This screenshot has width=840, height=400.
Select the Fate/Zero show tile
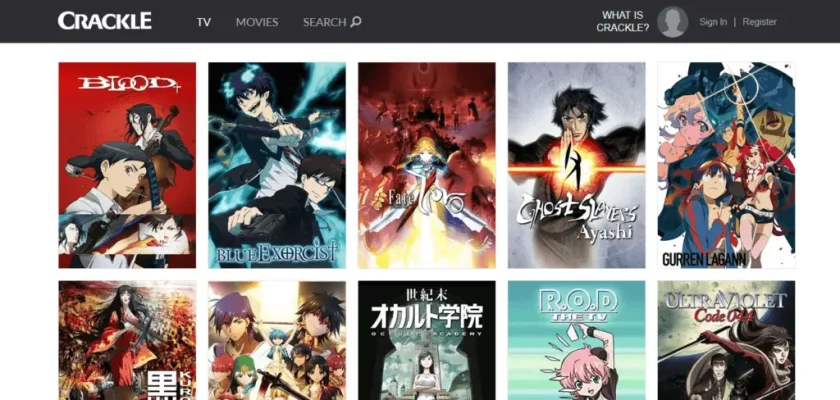(427, 165)
